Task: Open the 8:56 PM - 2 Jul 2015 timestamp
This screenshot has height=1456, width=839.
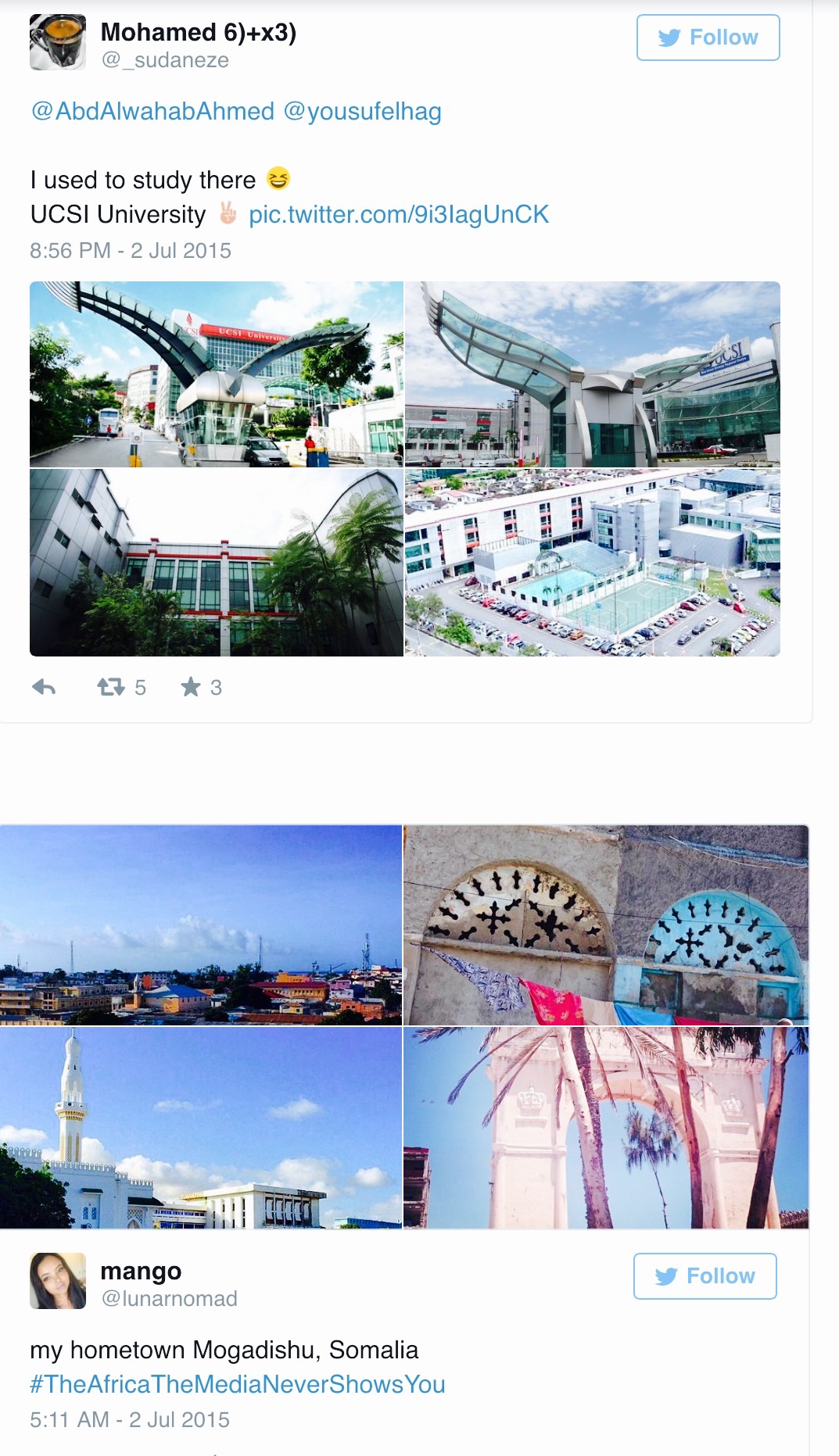Action: (131, 251)
